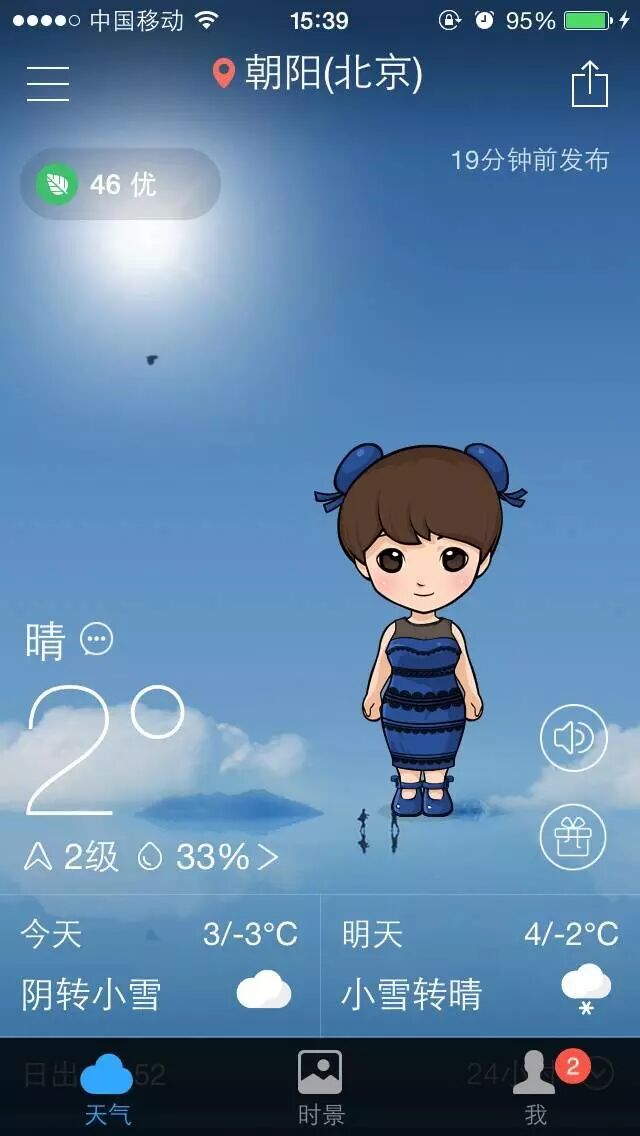Share the current weather
This screenshot has height=1136, width=640.
(589, 84)
